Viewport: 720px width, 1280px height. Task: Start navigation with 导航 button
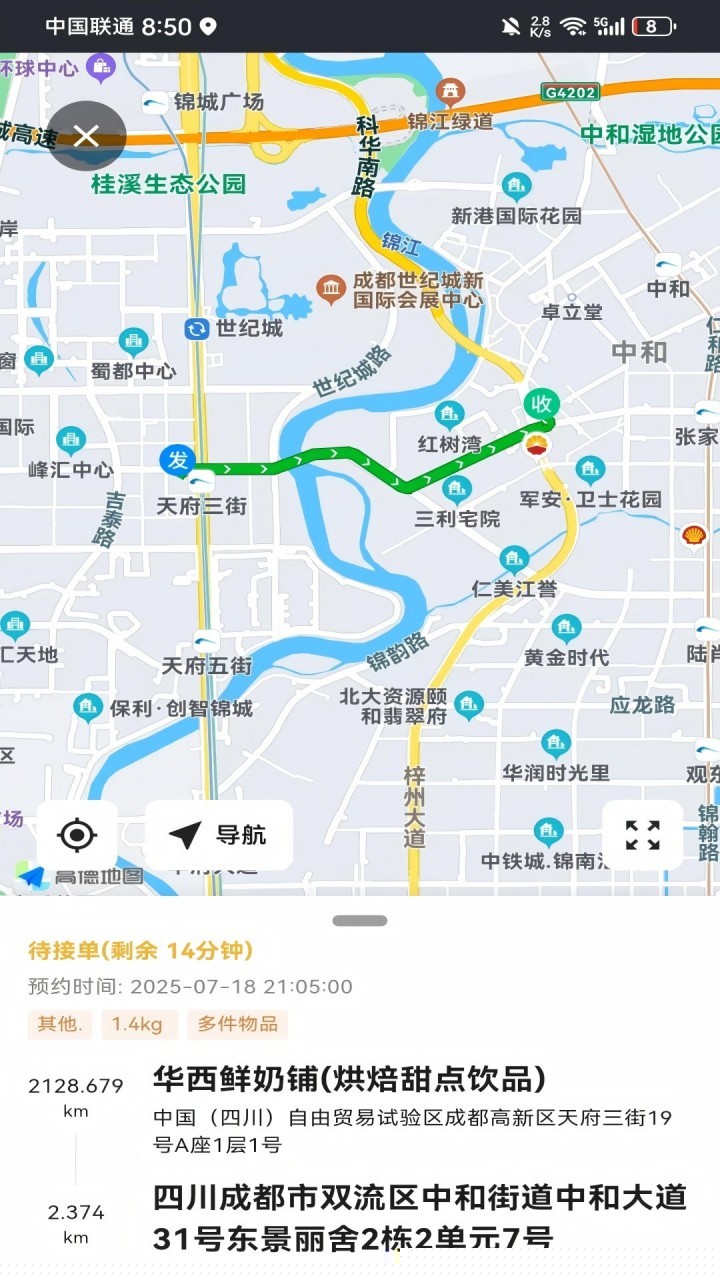(x=219, y=835)
